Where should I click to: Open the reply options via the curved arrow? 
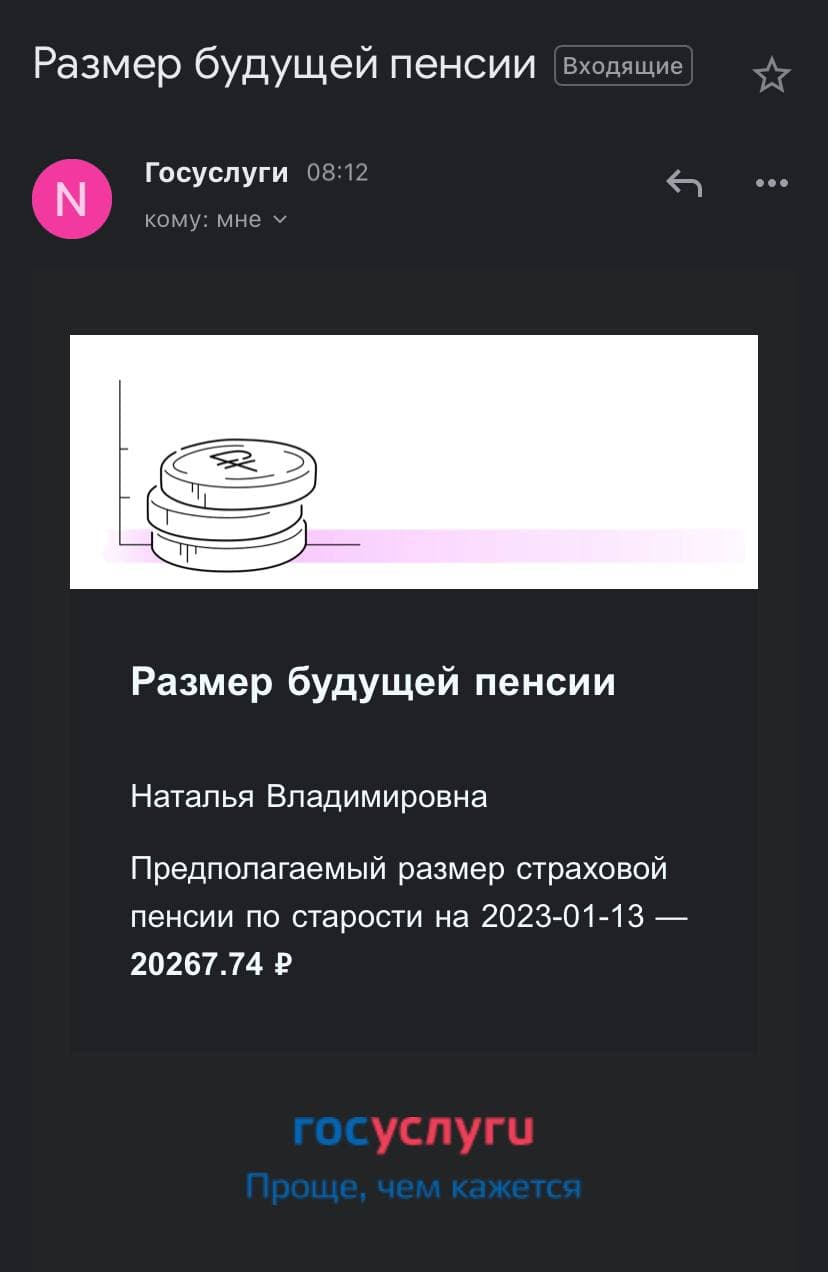[x=684, y=182]
